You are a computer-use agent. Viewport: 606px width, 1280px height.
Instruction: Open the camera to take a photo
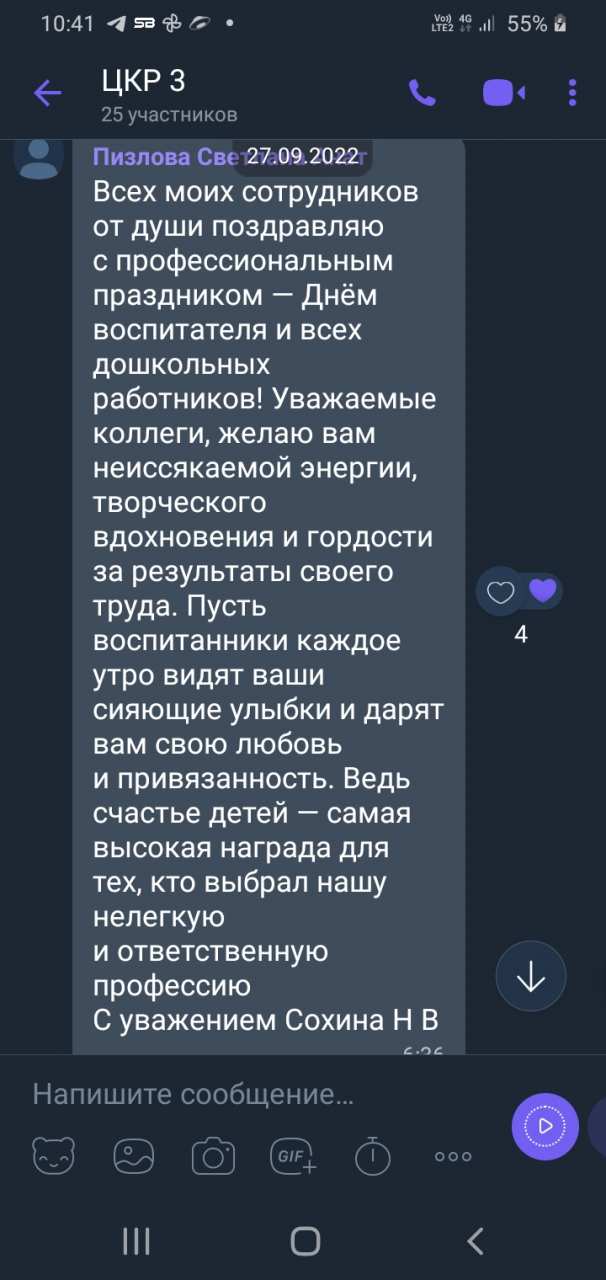coord(213,1156)
